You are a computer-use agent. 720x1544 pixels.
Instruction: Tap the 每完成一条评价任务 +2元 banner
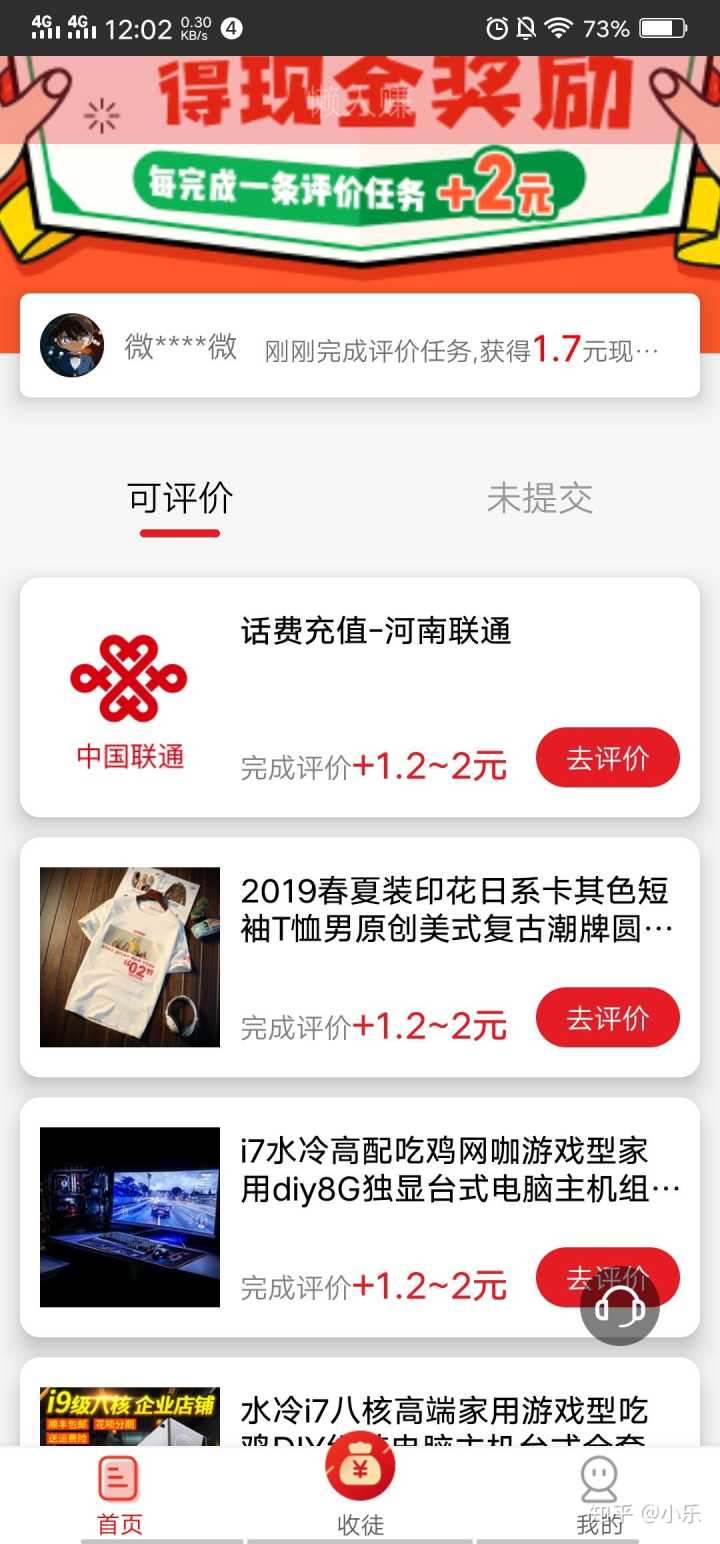pyautogui.click(x=360, y=185)
